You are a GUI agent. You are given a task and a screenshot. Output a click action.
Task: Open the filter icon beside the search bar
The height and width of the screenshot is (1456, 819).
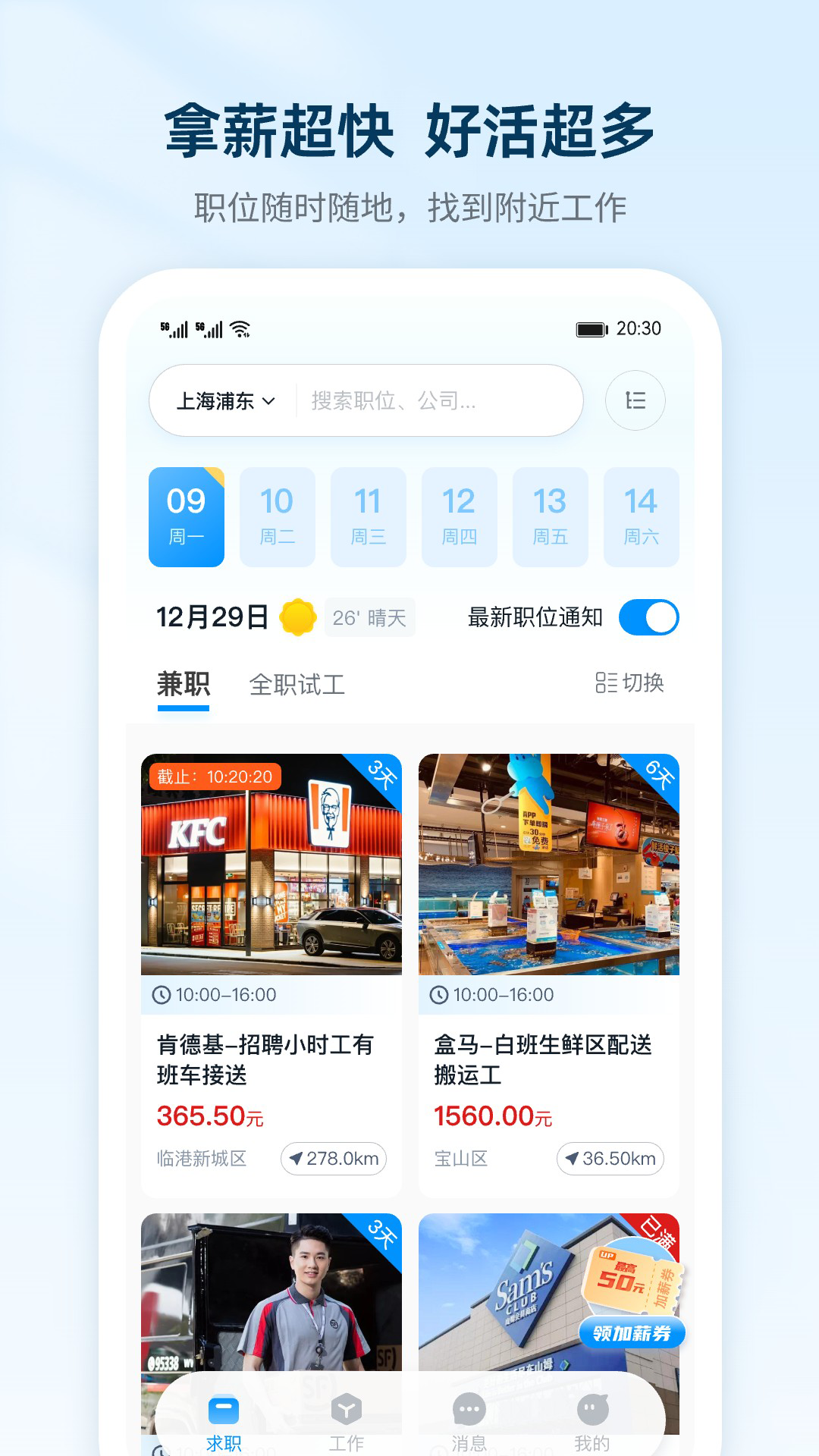[634, 400]
